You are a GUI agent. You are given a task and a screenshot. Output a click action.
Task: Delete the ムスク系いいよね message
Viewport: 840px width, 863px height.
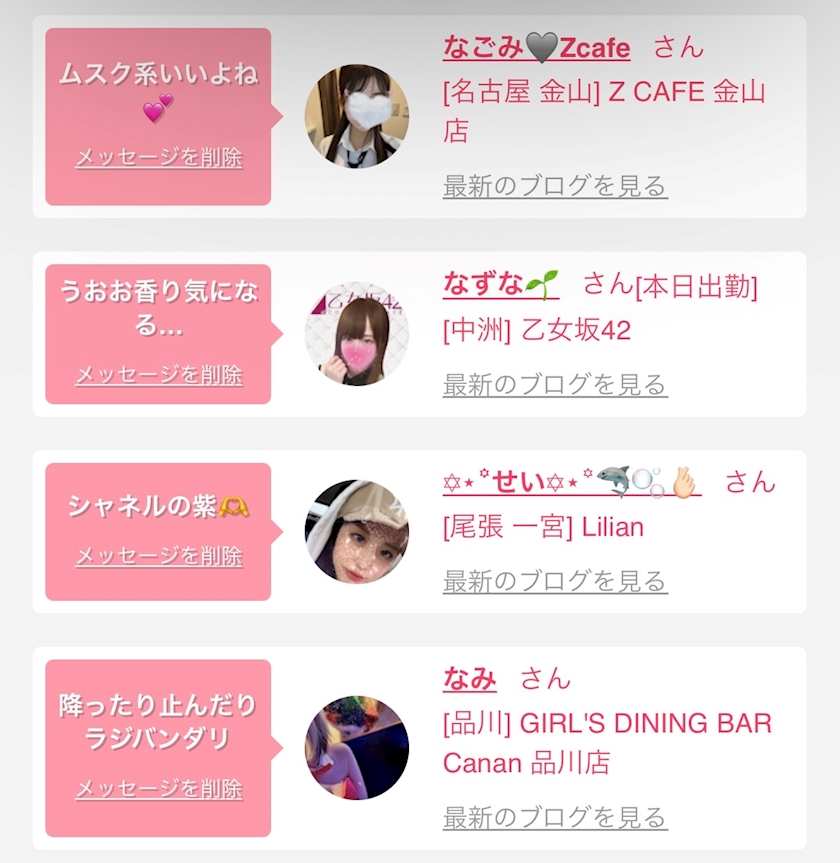[x=159, y=158]
